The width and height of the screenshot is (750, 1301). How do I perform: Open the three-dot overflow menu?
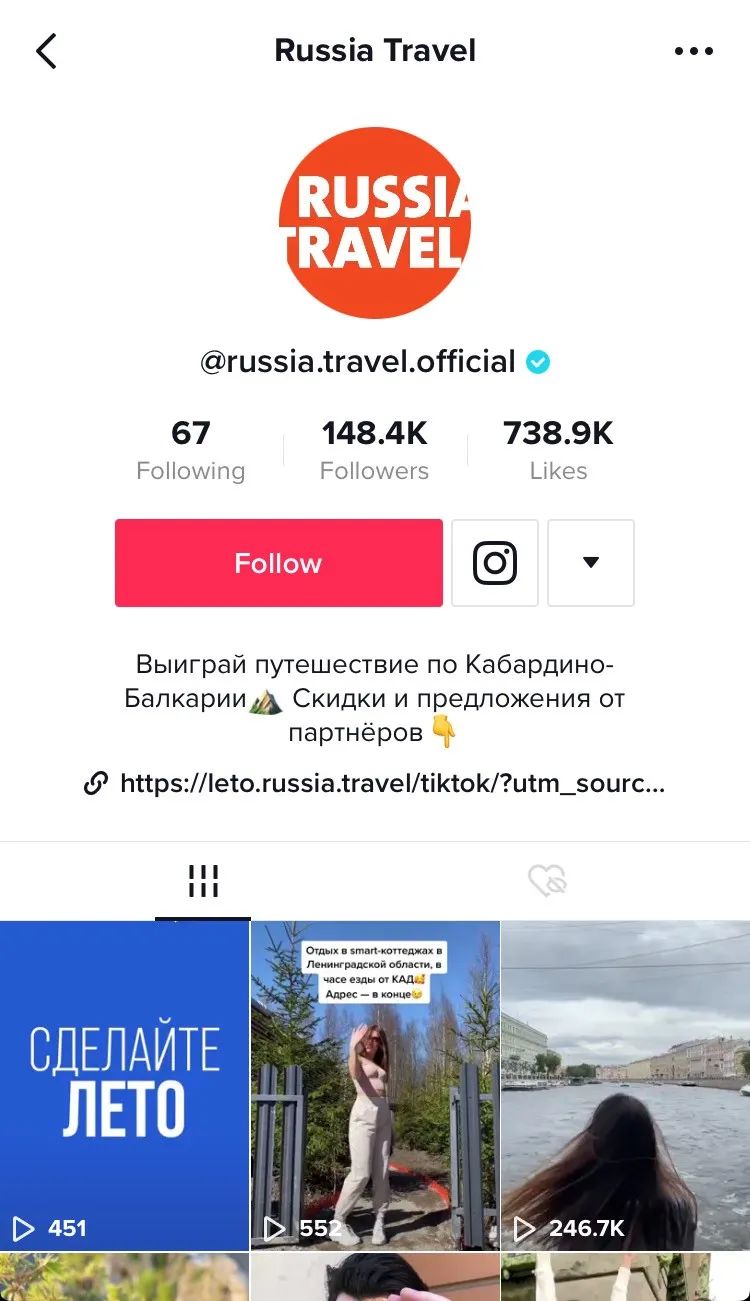tap(693, 52)
